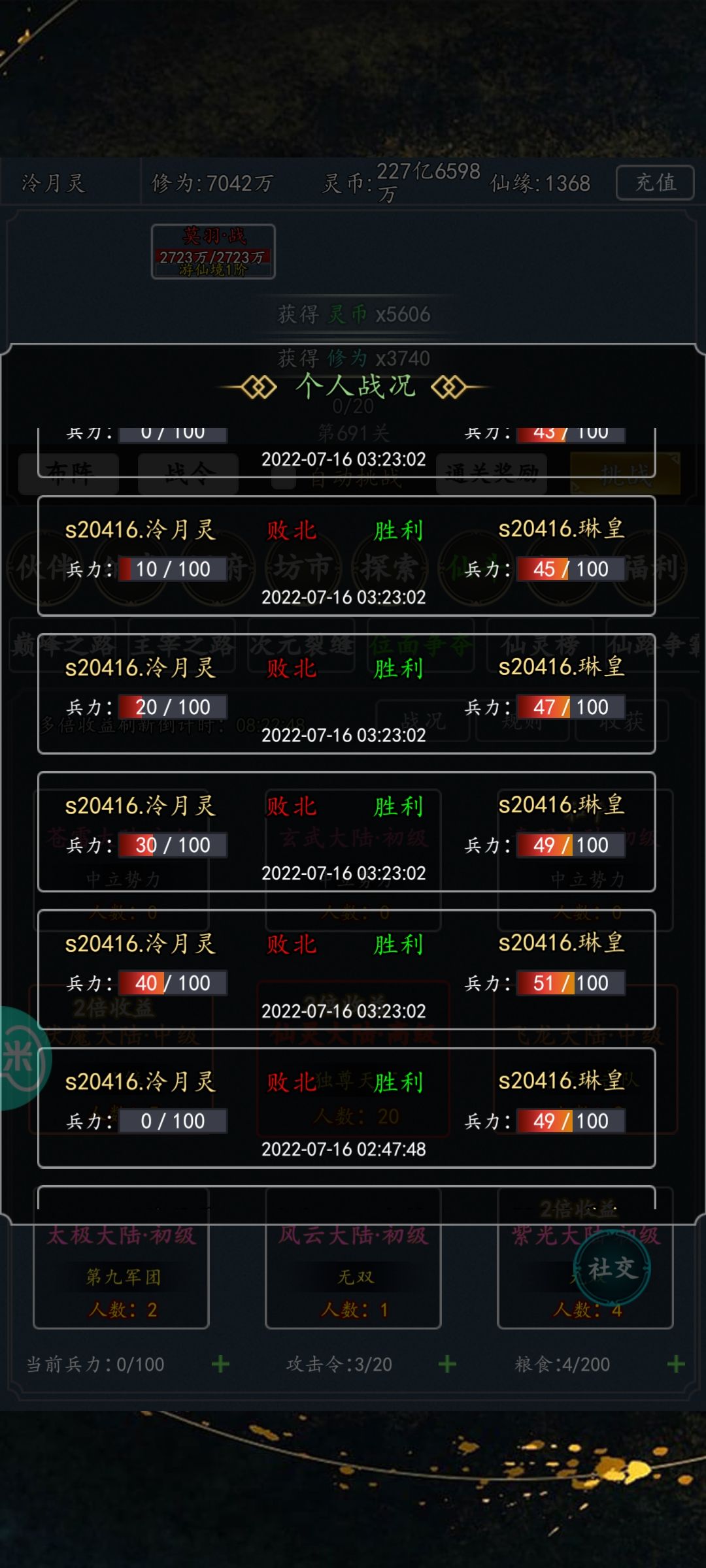This screenshot has height=1568, width=706.
Task: Add attack orders with plus next to 攻击令
Action: (x=447, y=1364)
